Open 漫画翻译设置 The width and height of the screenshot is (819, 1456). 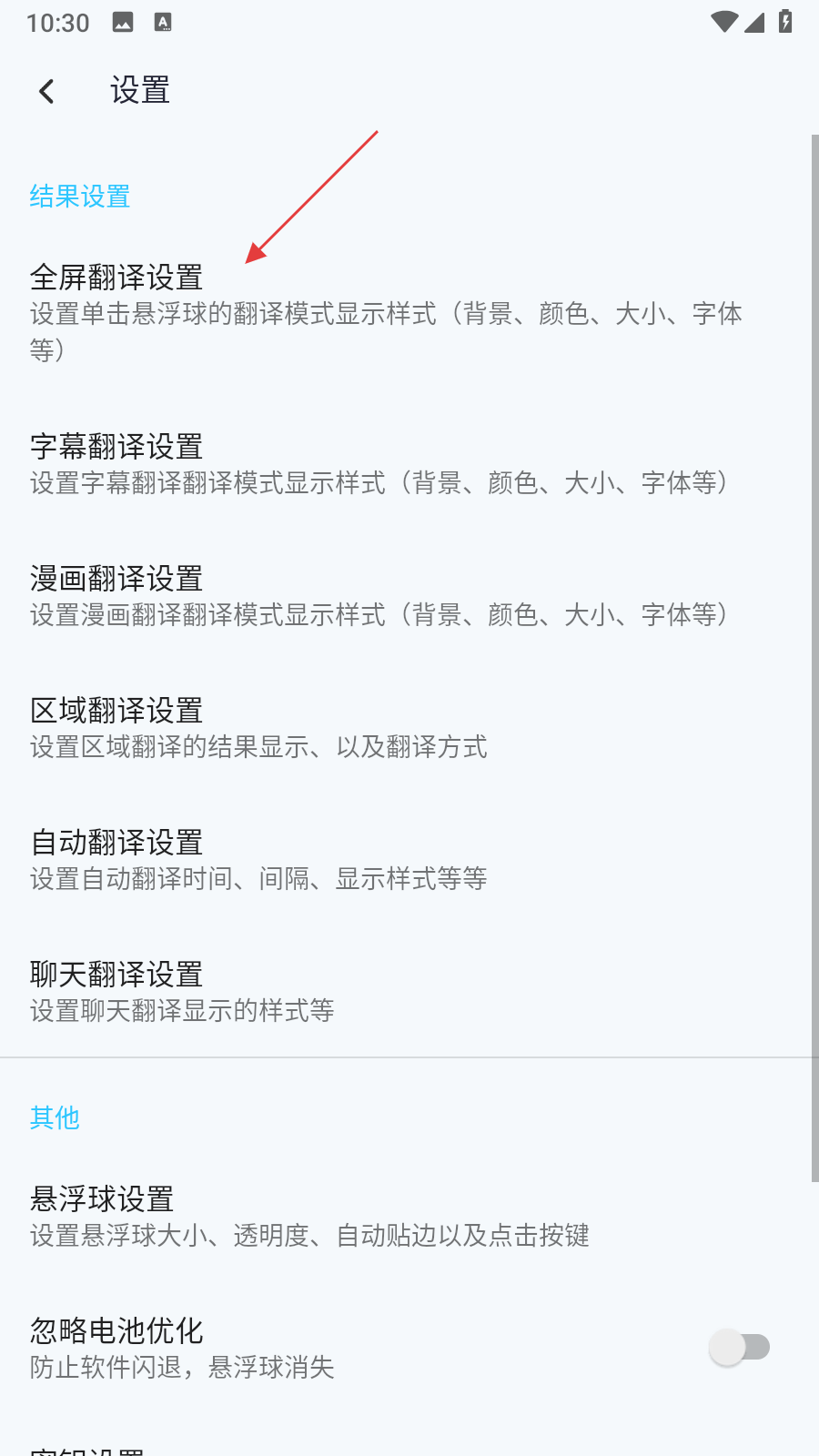click(116, 580)
